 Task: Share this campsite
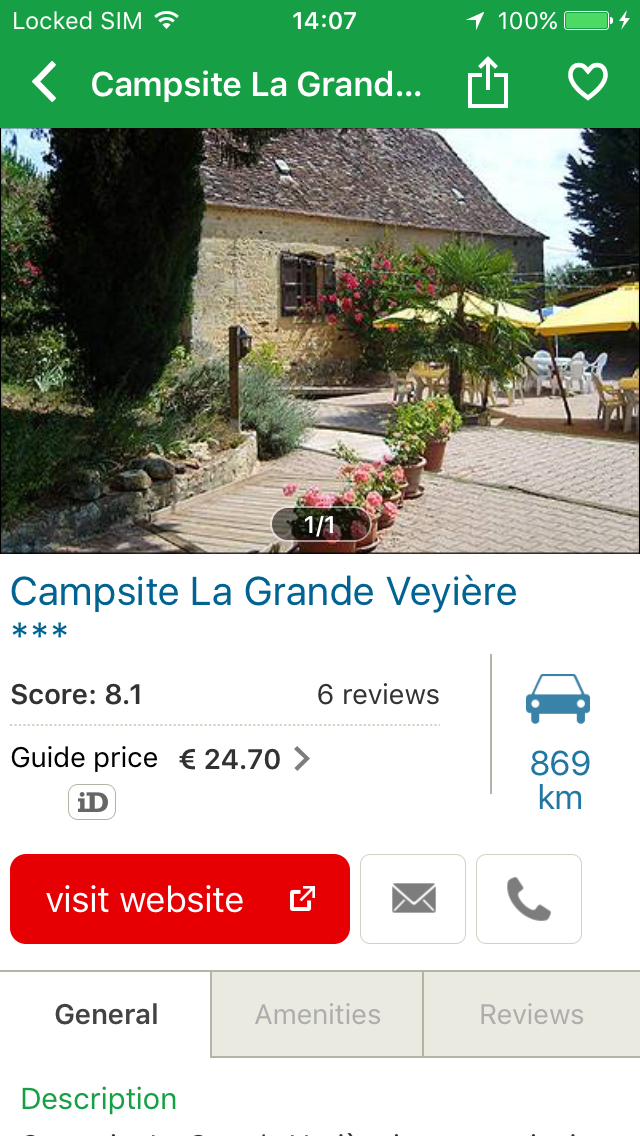[x=488, y=83]
